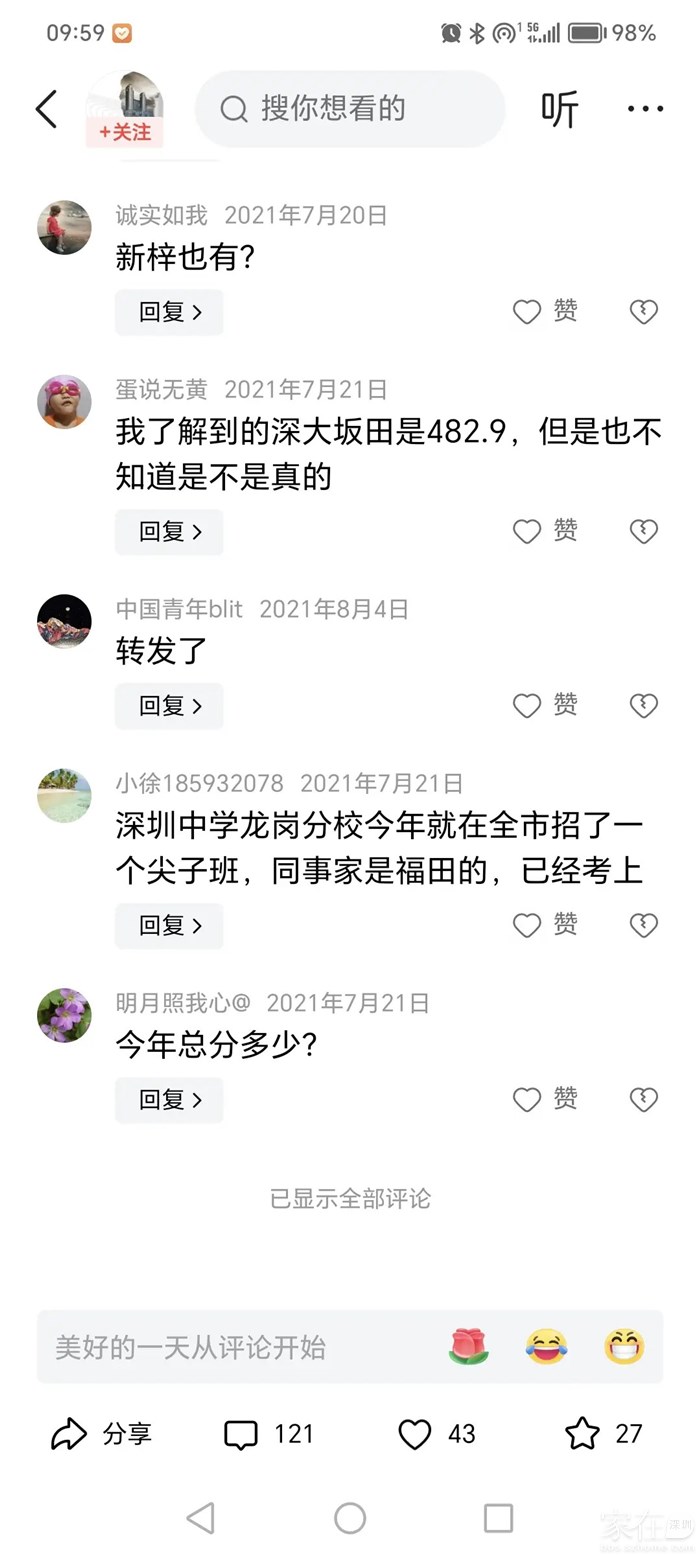Viewport: 700px width, 1555px height.
Task: Tap 听 to listen to the article
Action: click(559, 109)
